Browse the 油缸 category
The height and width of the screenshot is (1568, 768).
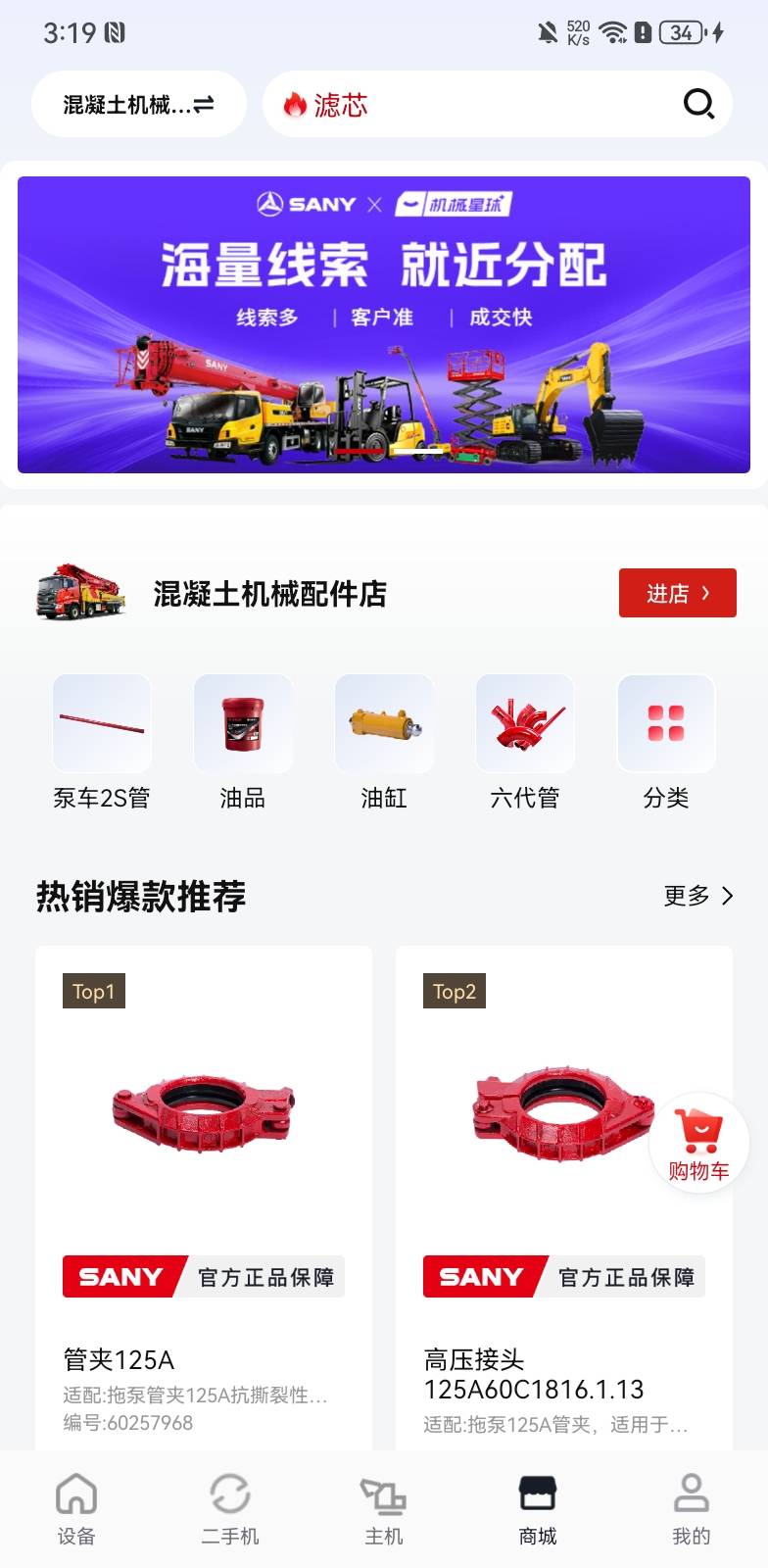[x=384, y=742]
